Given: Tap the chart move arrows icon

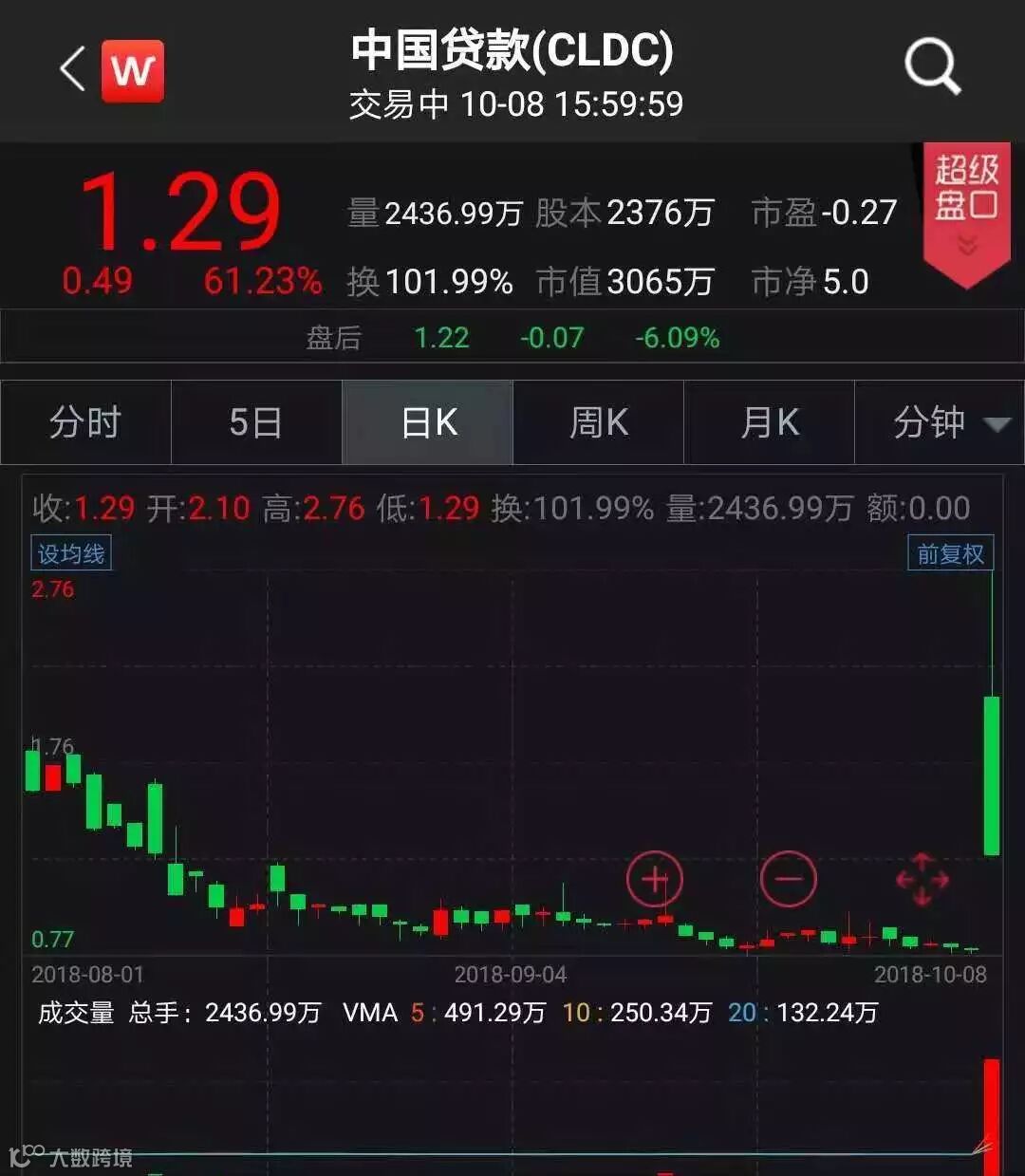Looking at the screenshot, I should pyautogui.click(x=922, y=879).
